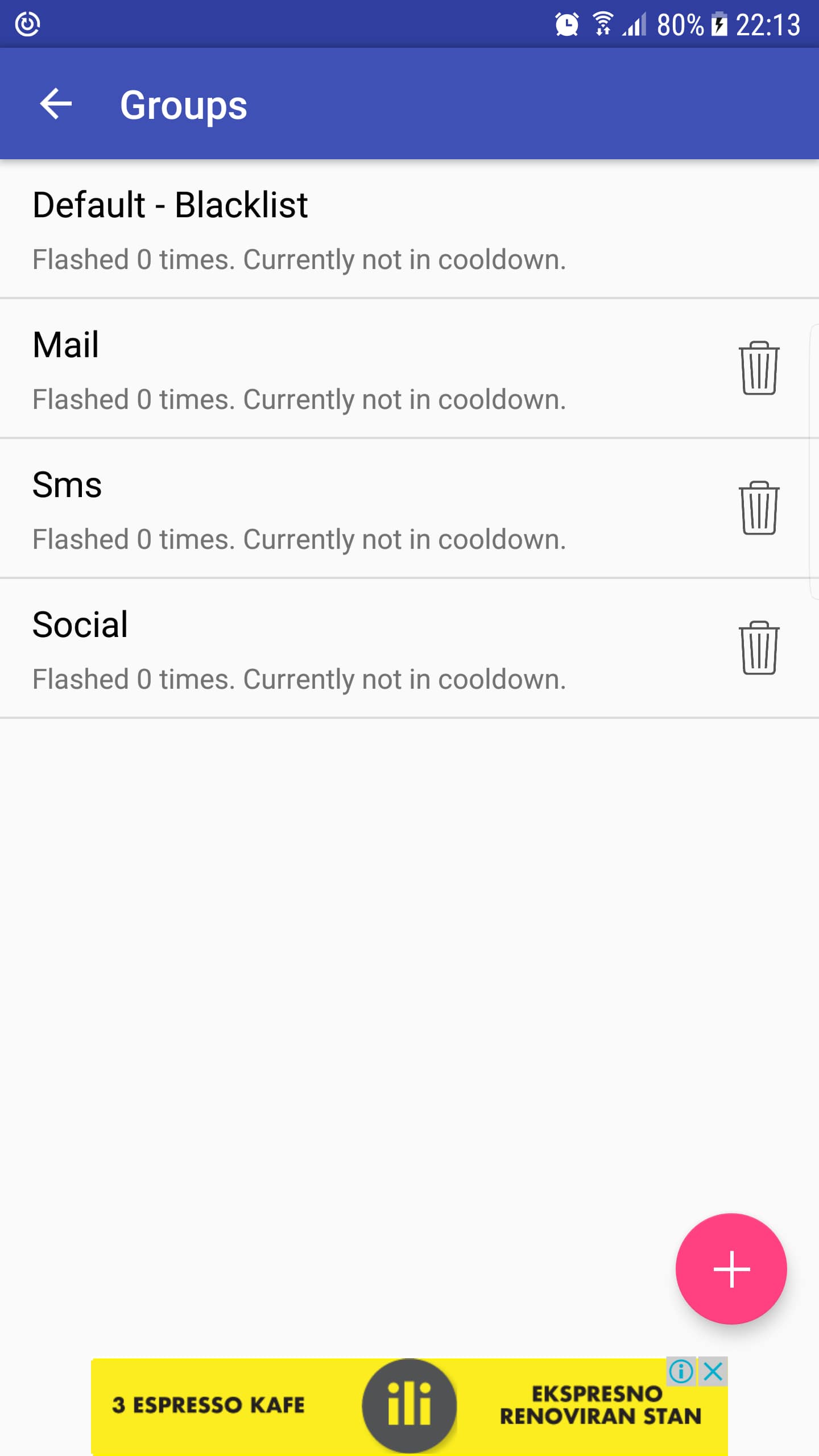The width and height of the screenshot is (819, 1456).
Task: Add a new group
Action: 731,1269
